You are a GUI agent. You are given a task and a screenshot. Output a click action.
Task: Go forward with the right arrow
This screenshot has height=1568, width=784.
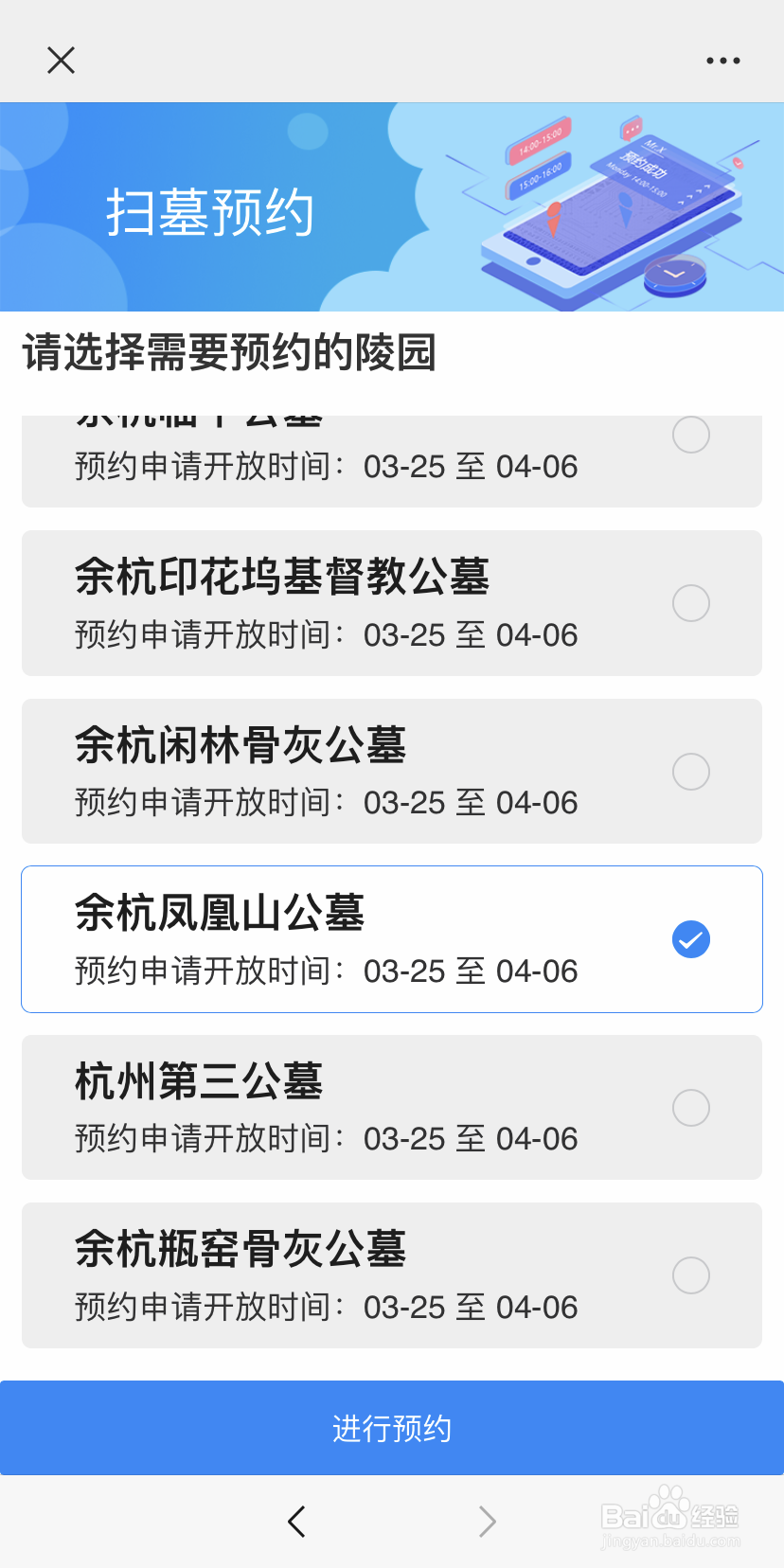488,1522
